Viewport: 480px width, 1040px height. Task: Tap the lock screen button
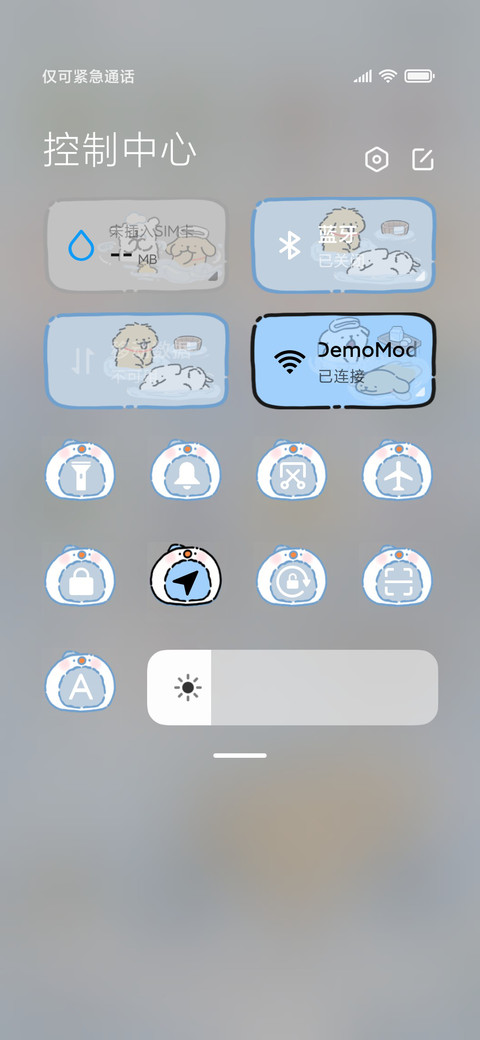pos(80,575)
